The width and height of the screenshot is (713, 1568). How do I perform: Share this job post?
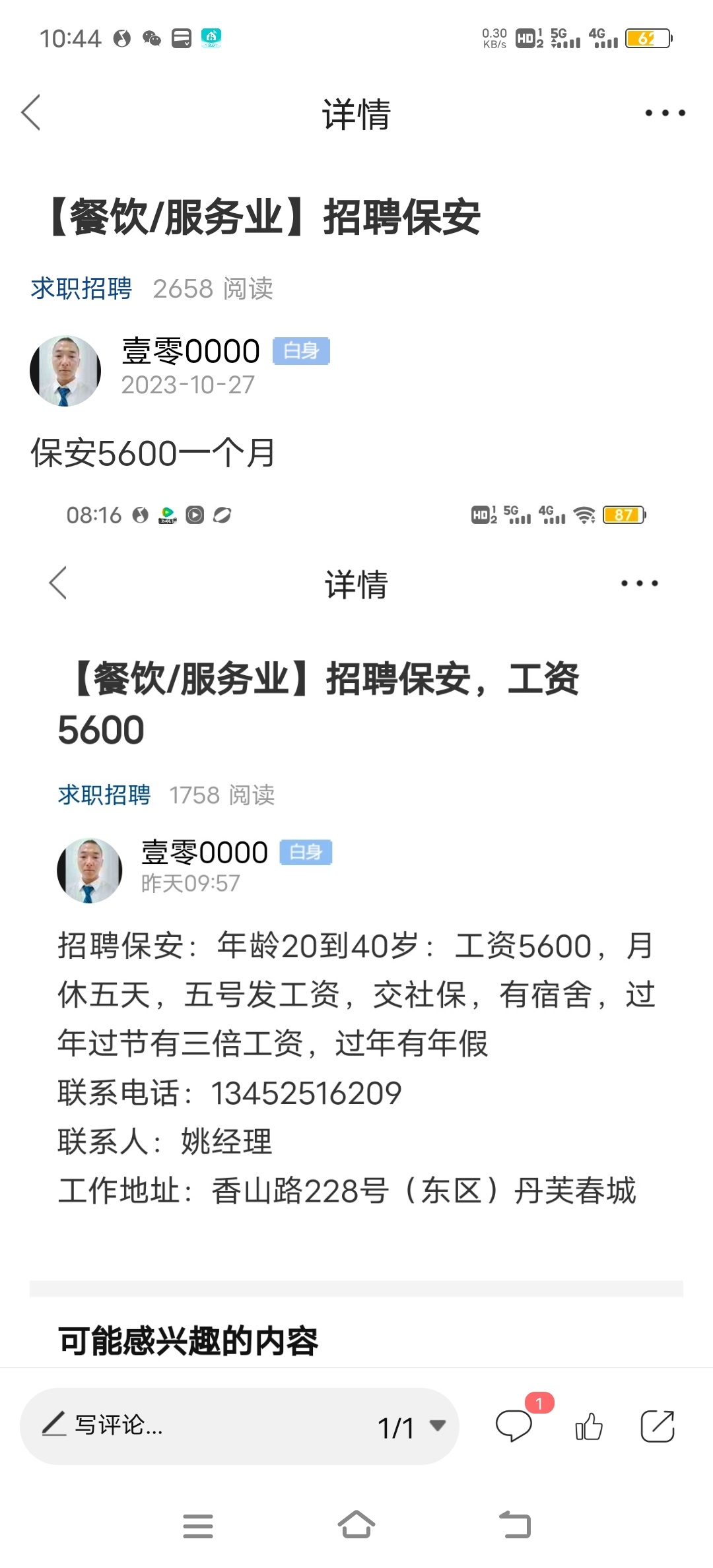coord(658,1426)
